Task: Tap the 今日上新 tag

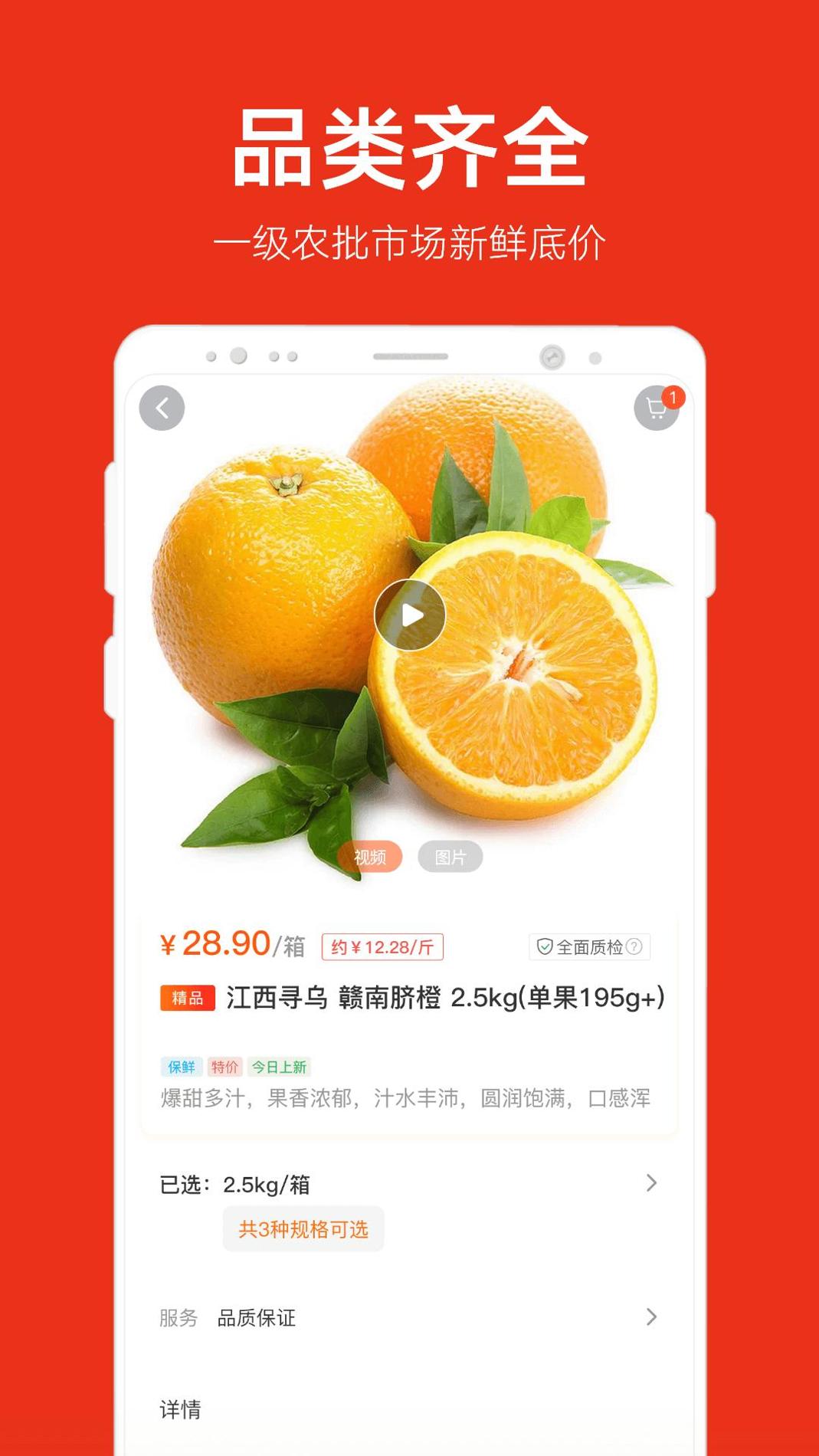Action: [x=280, y=1067]
